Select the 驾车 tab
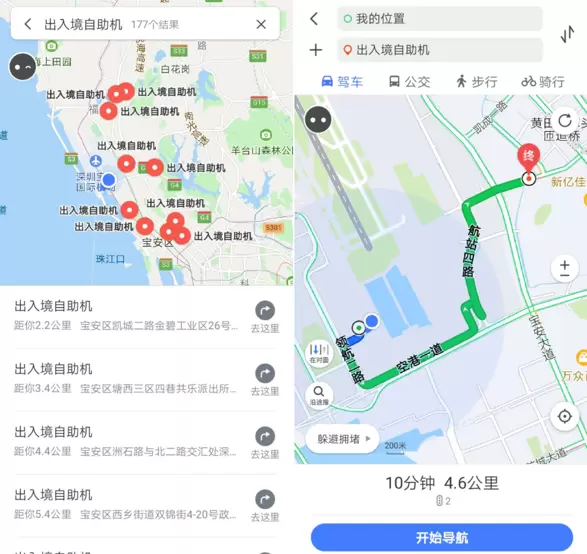 (x=342, y=82)
